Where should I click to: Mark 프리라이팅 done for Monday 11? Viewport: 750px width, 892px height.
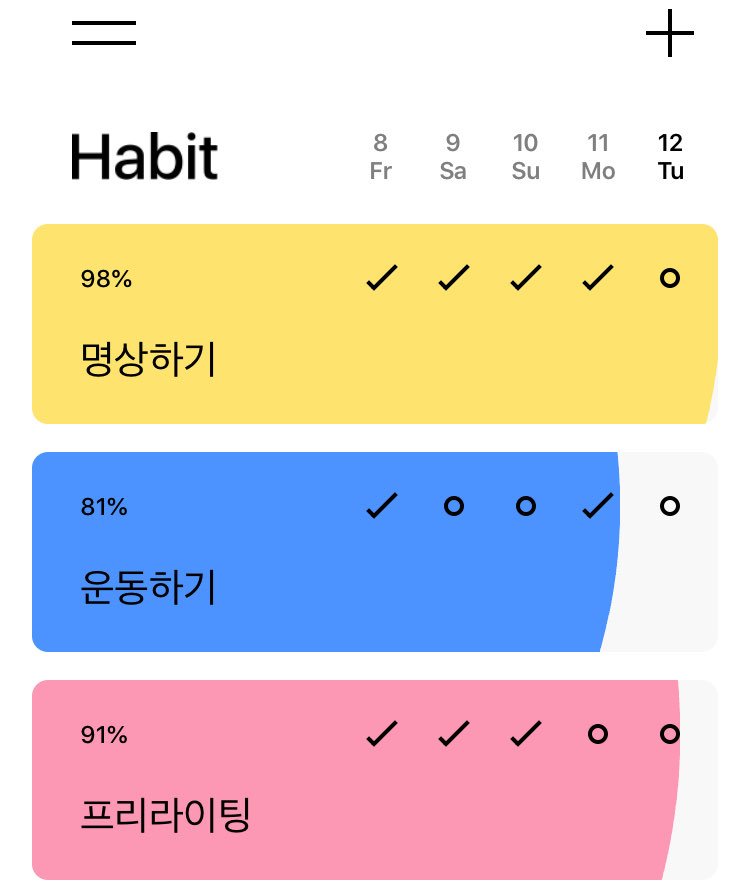pos(597,734)
